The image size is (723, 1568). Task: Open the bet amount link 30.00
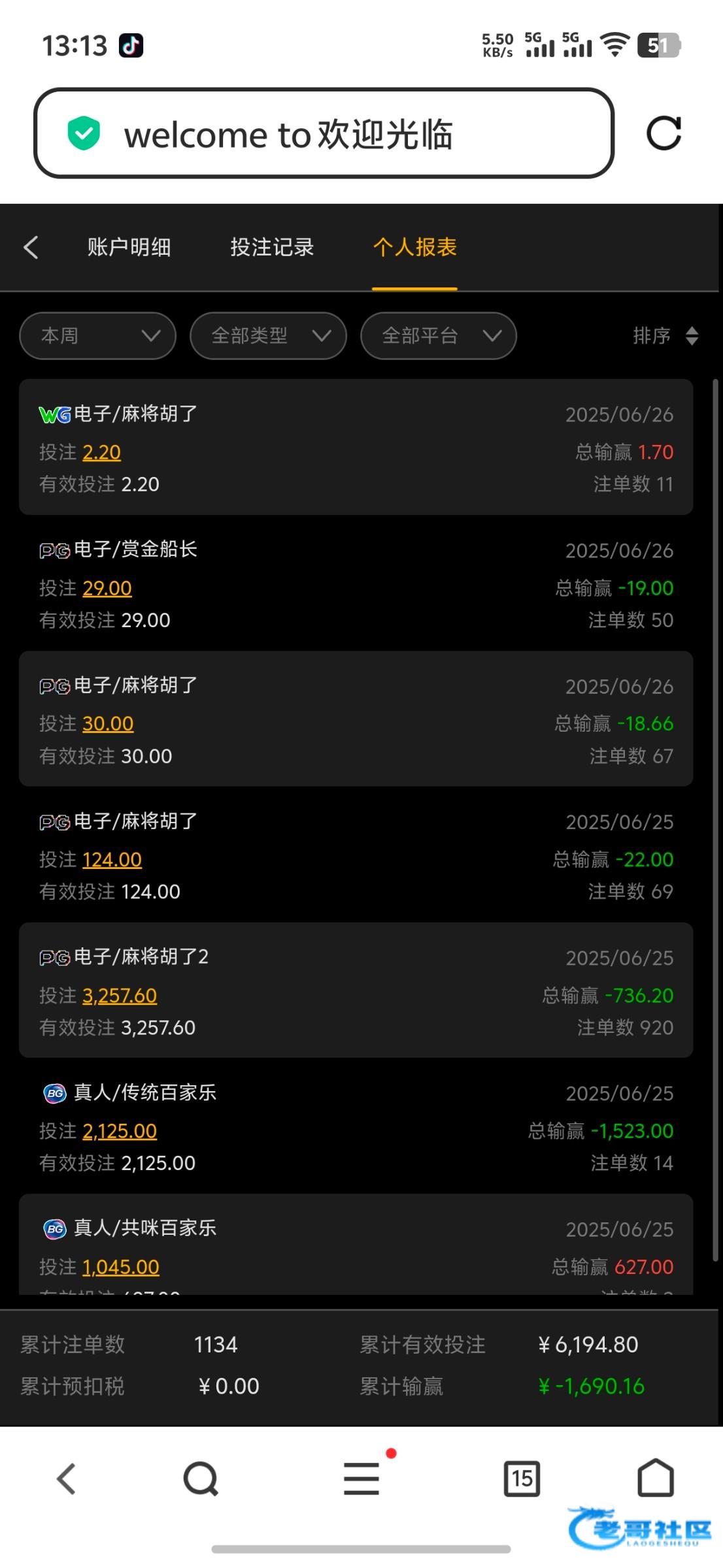[108, 723]
